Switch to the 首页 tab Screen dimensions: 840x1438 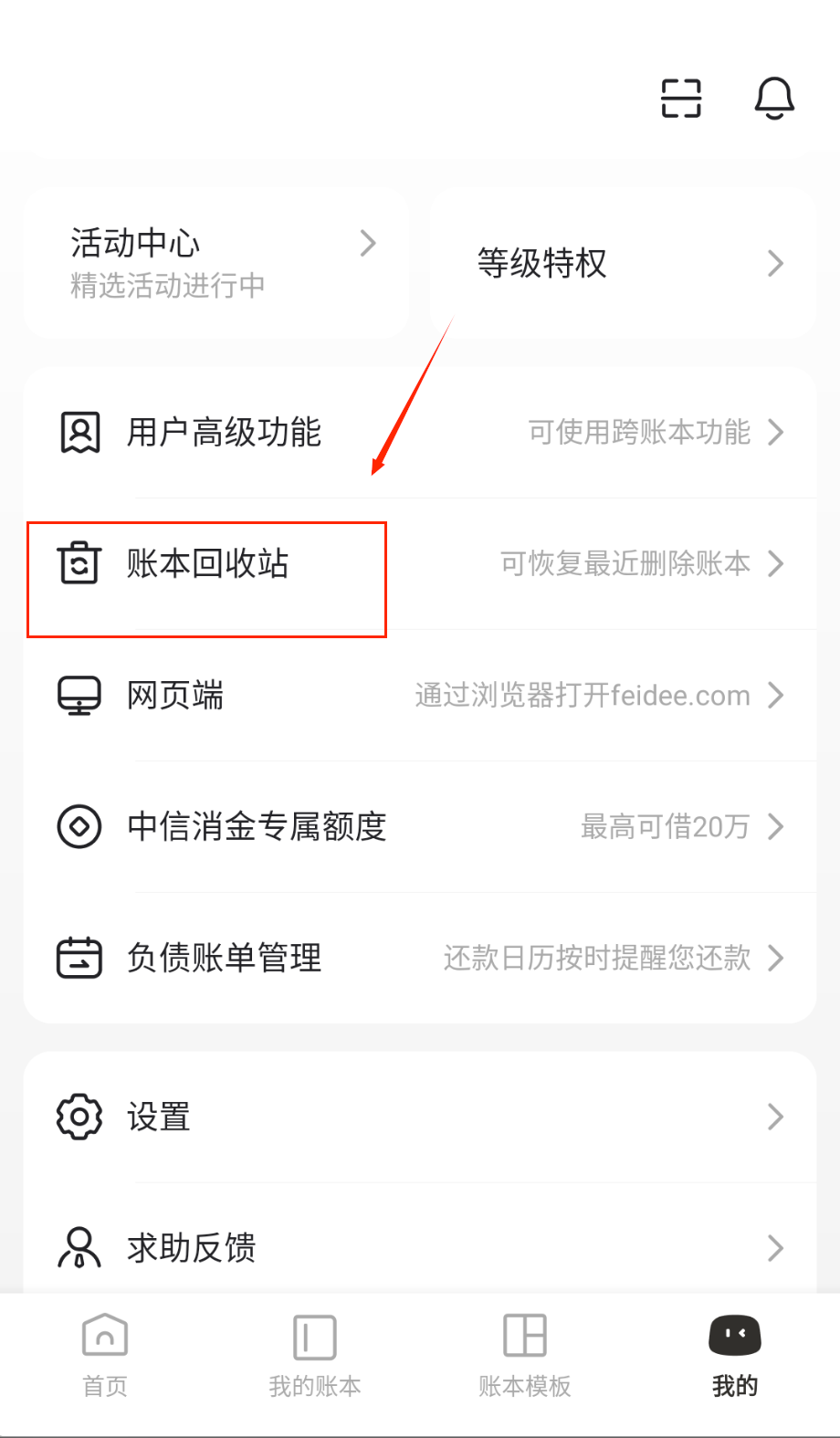(x=105, y=1356)
